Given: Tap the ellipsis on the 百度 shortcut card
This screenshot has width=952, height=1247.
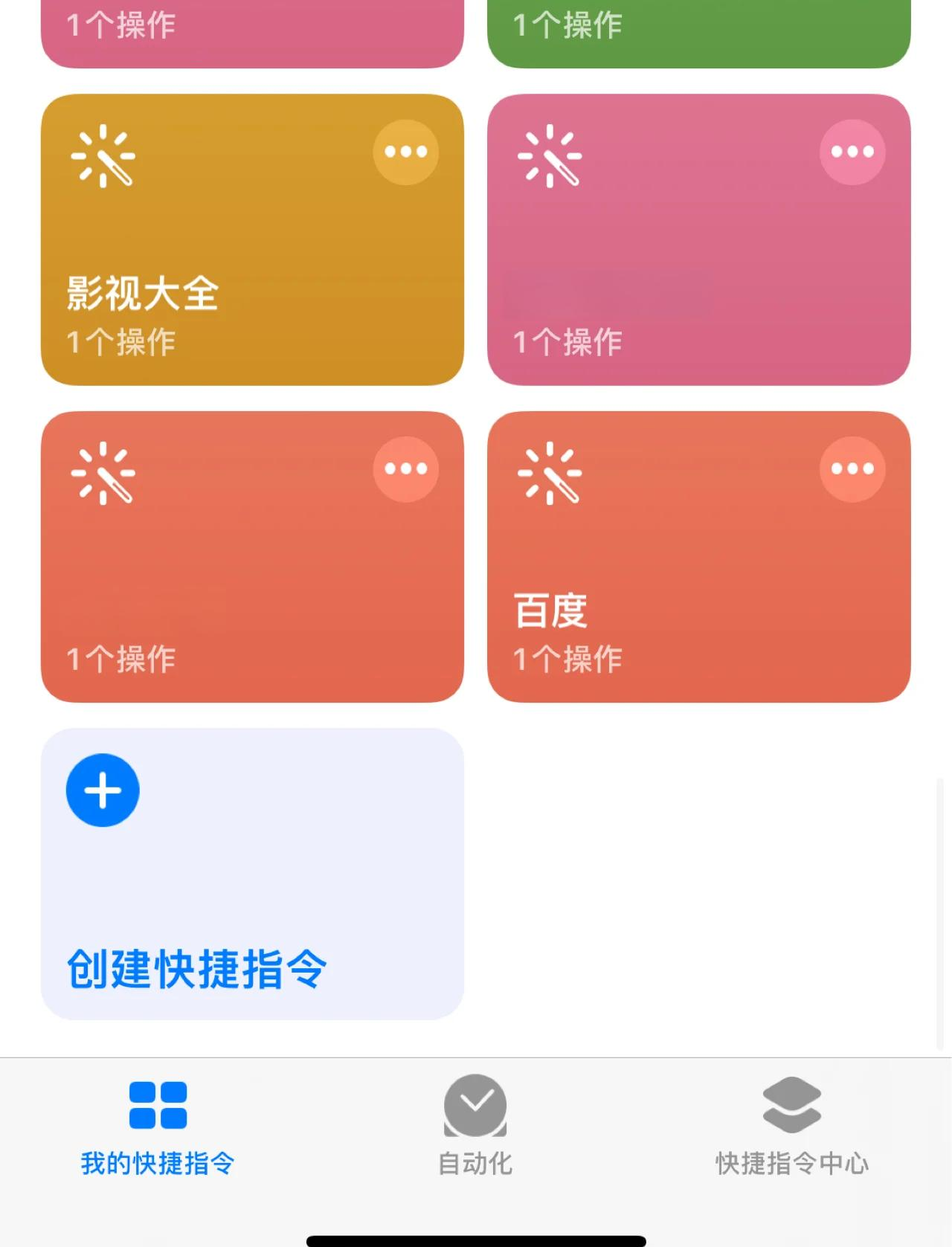Looking at the screenshot, I should (x=852, y=468).
